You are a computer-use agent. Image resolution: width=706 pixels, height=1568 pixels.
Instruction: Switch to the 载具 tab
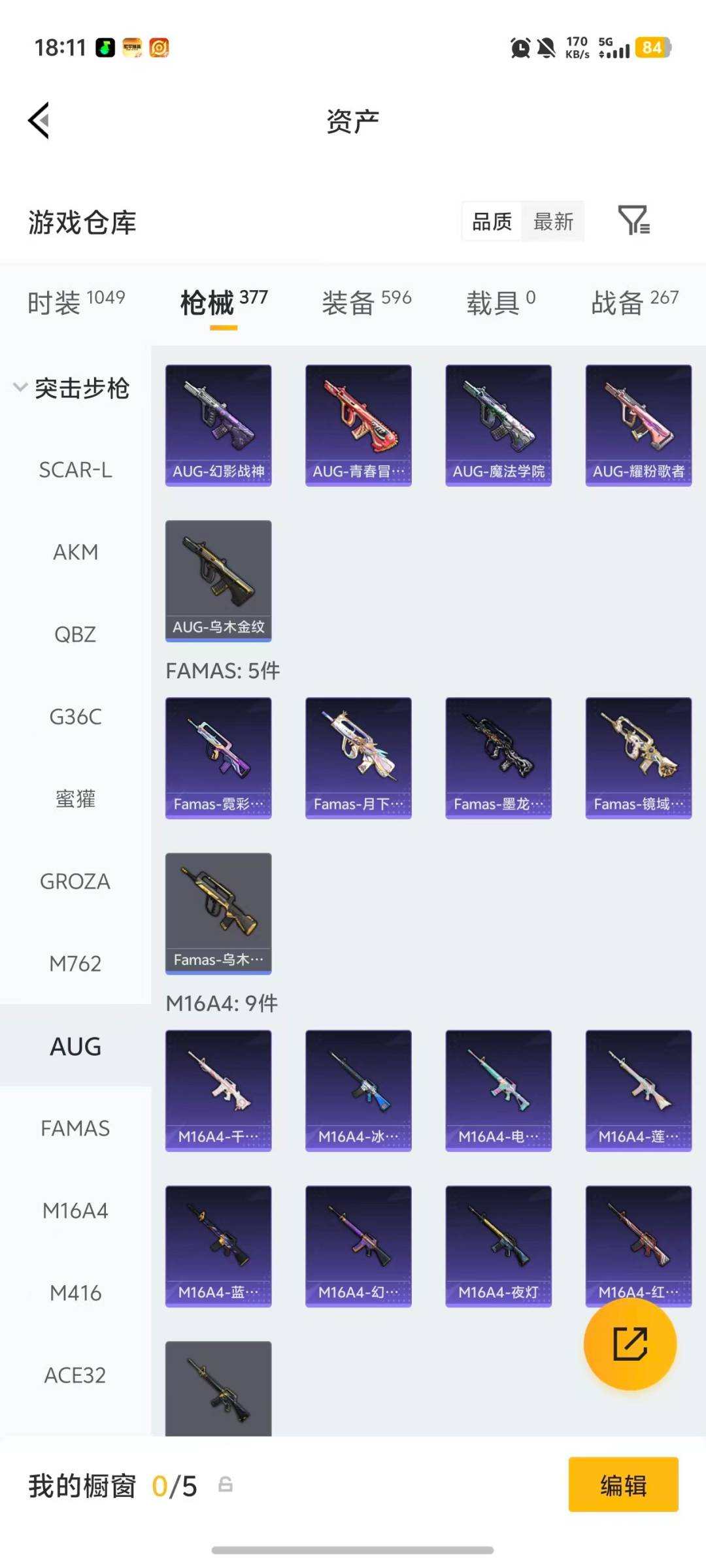coord(501,302)
